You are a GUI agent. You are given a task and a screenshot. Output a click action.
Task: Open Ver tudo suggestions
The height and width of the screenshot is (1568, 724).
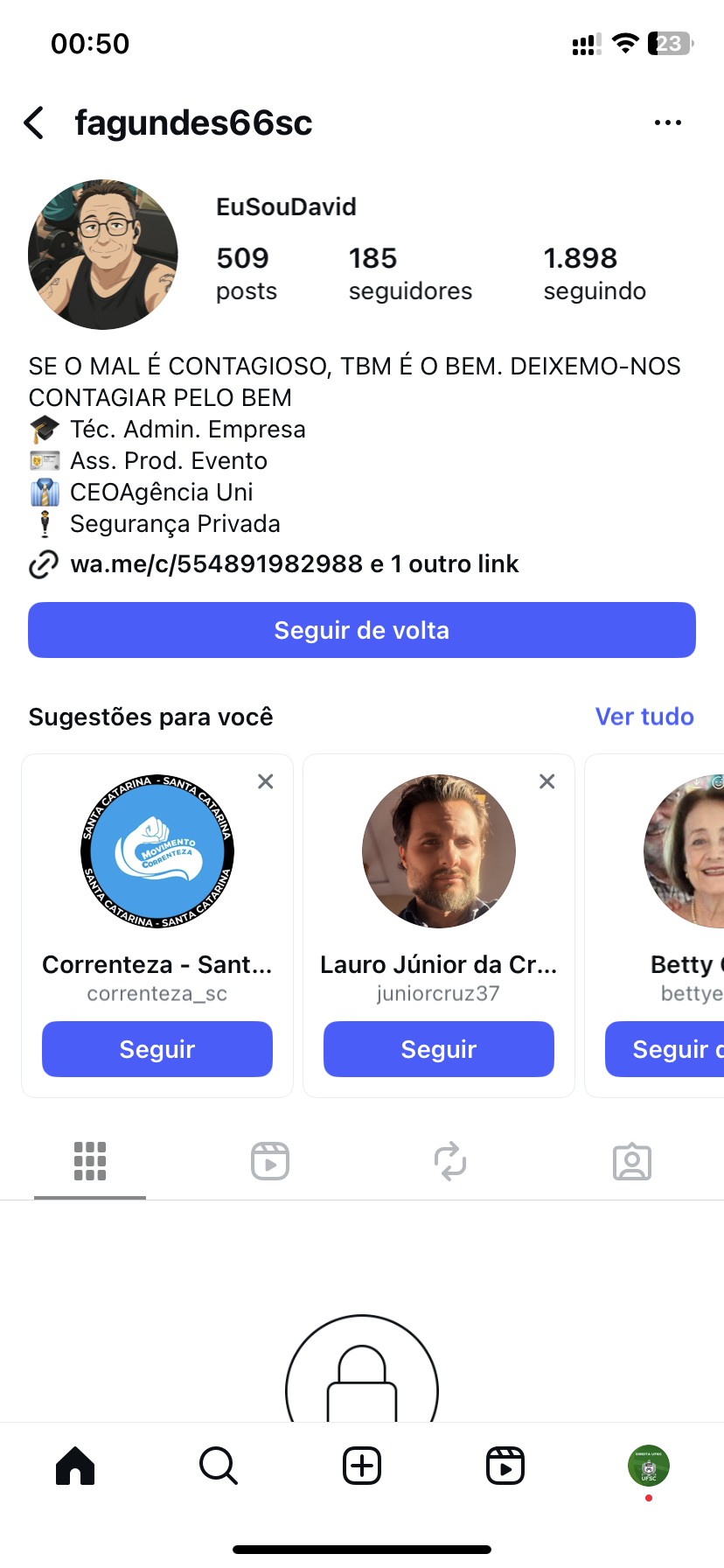pyautogui.click(x=644, y=717)
